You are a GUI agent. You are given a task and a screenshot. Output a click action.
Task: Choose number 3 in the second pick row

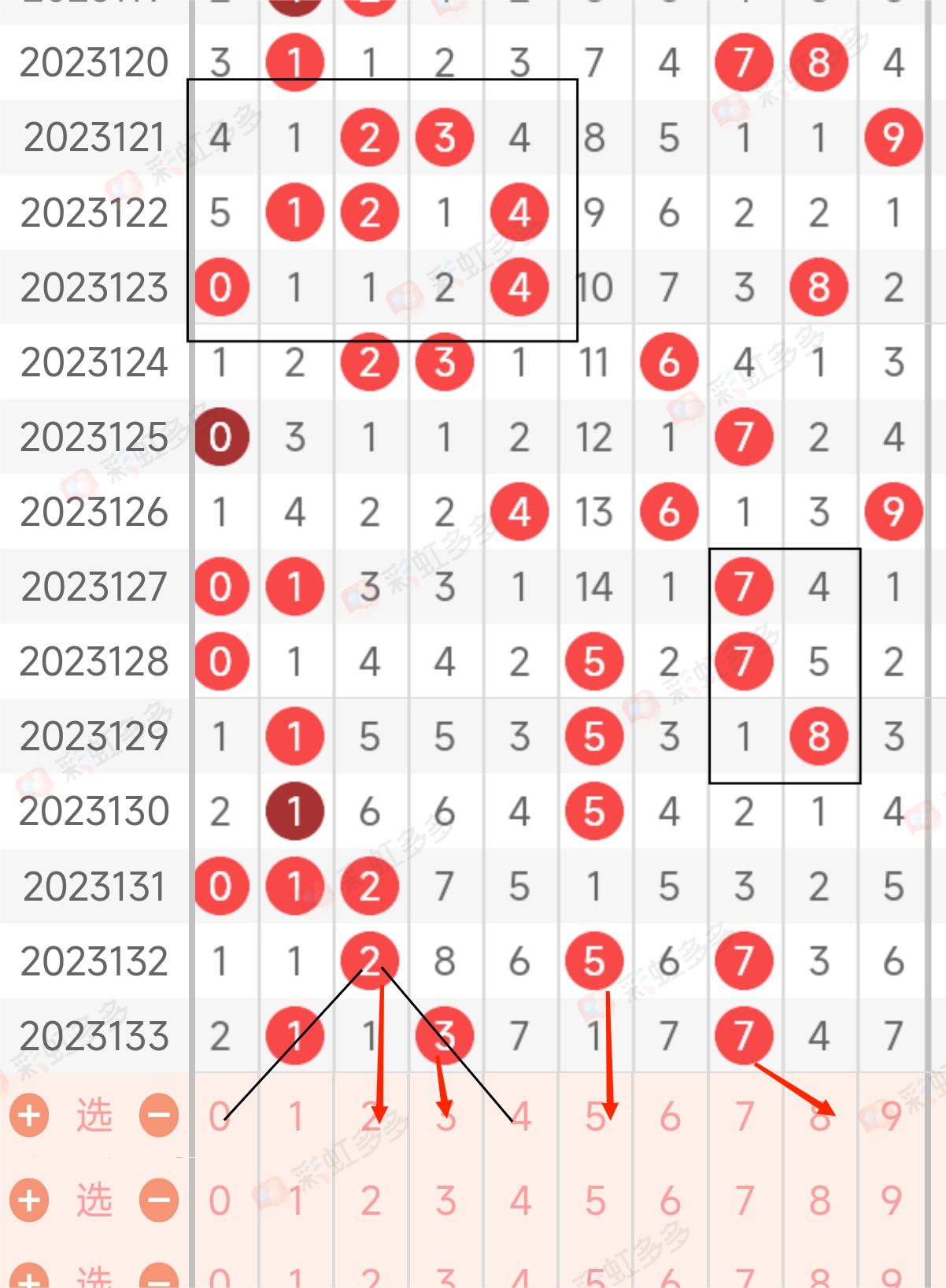point(445,1201)
